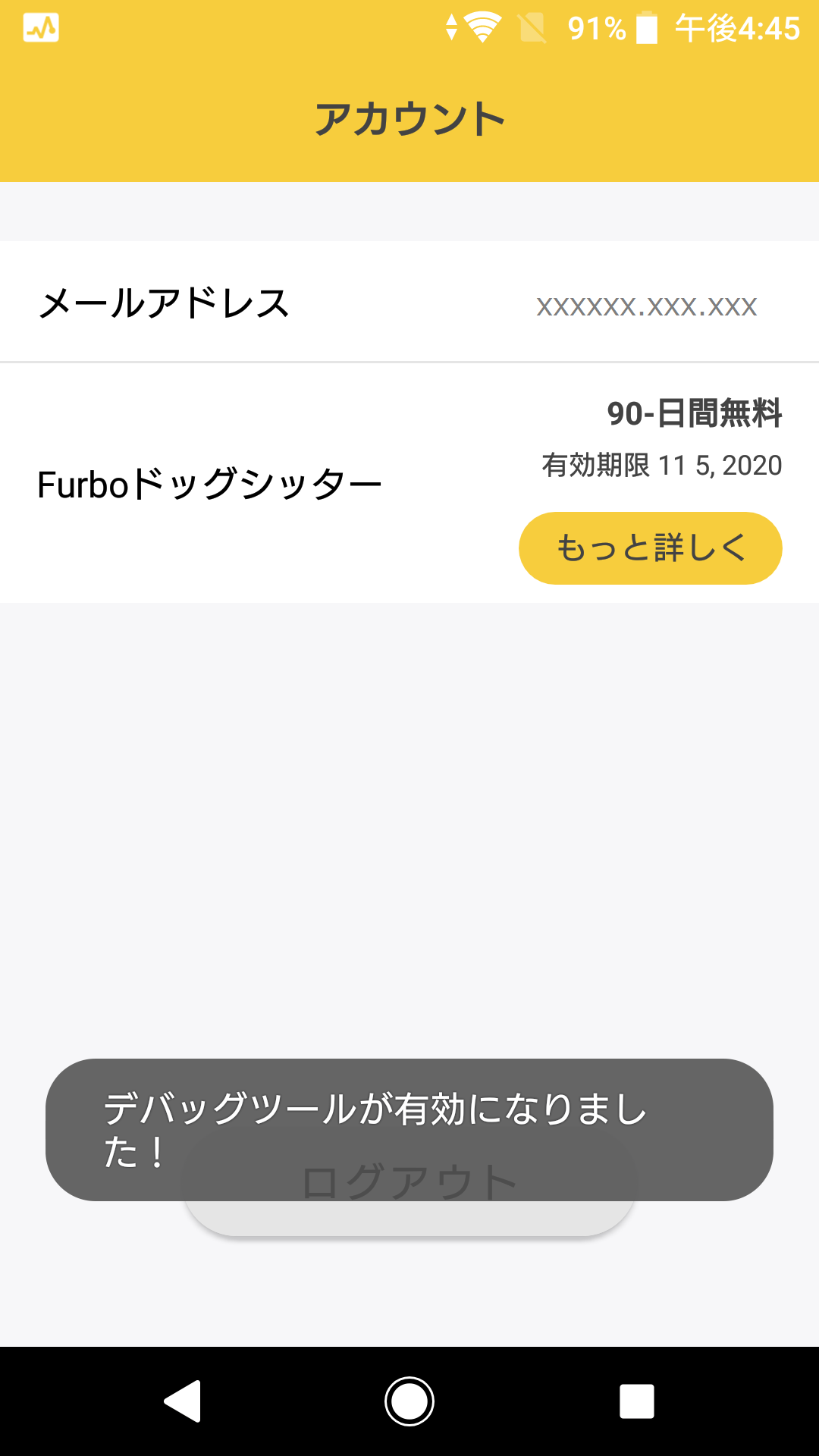Tap the 90-日間無料 trial label

pyautogui.click(x=695, y=414)
